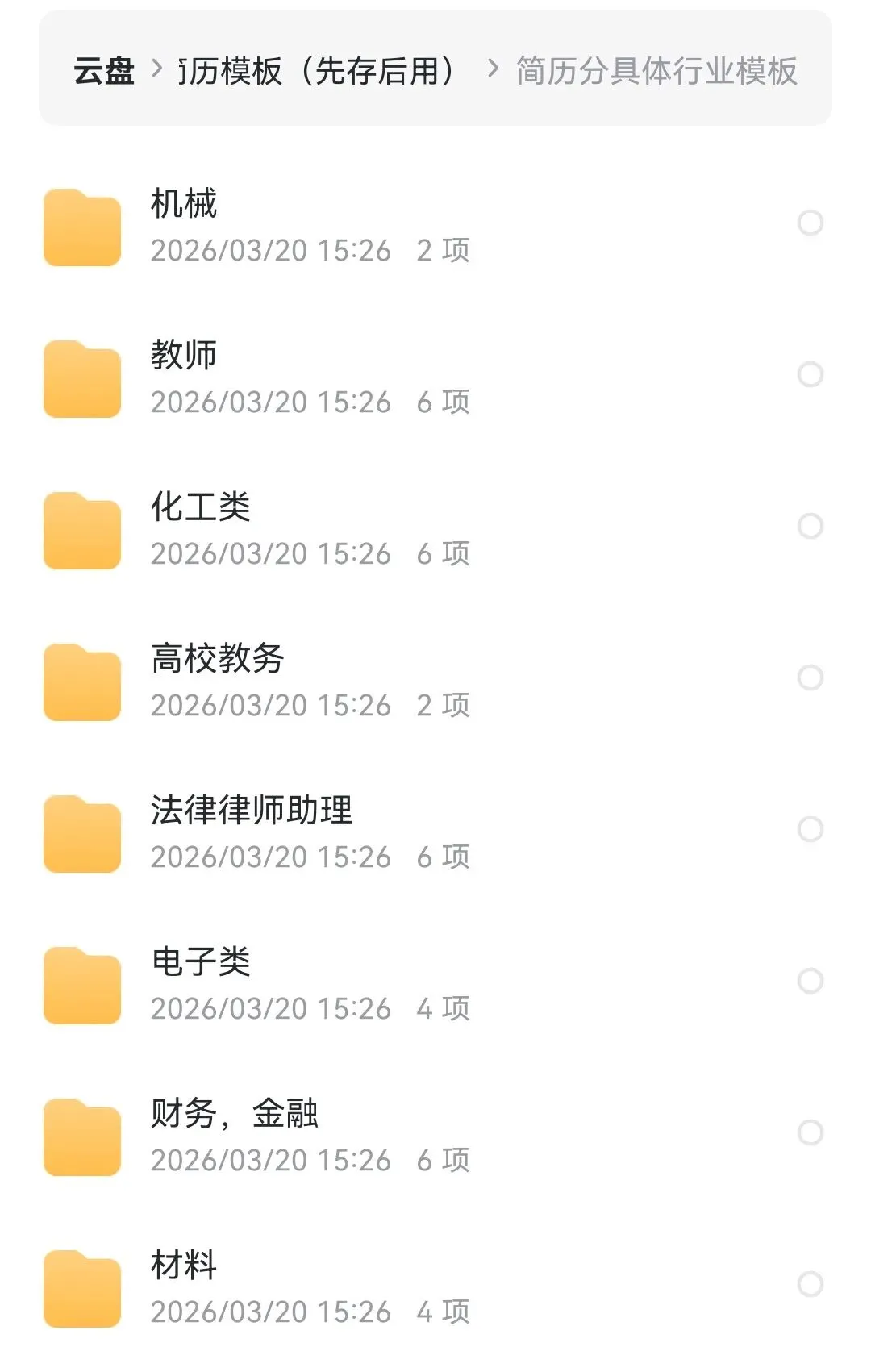Select the 教师 folder checkbox
This screenshot has width=871, height=1372.
click(x=810, y=374)
